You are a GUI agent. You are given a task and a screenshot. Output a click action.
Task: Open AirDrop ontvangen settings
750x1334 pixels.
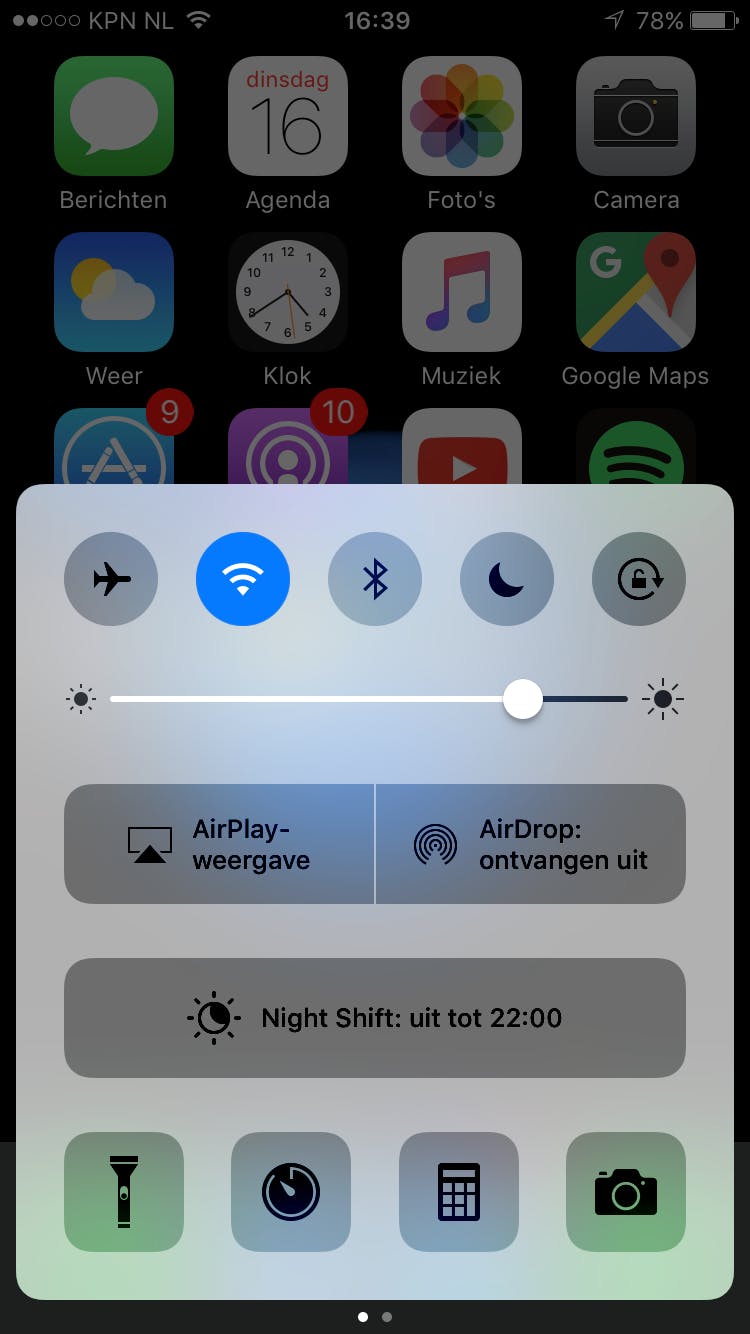coord(530,844)
